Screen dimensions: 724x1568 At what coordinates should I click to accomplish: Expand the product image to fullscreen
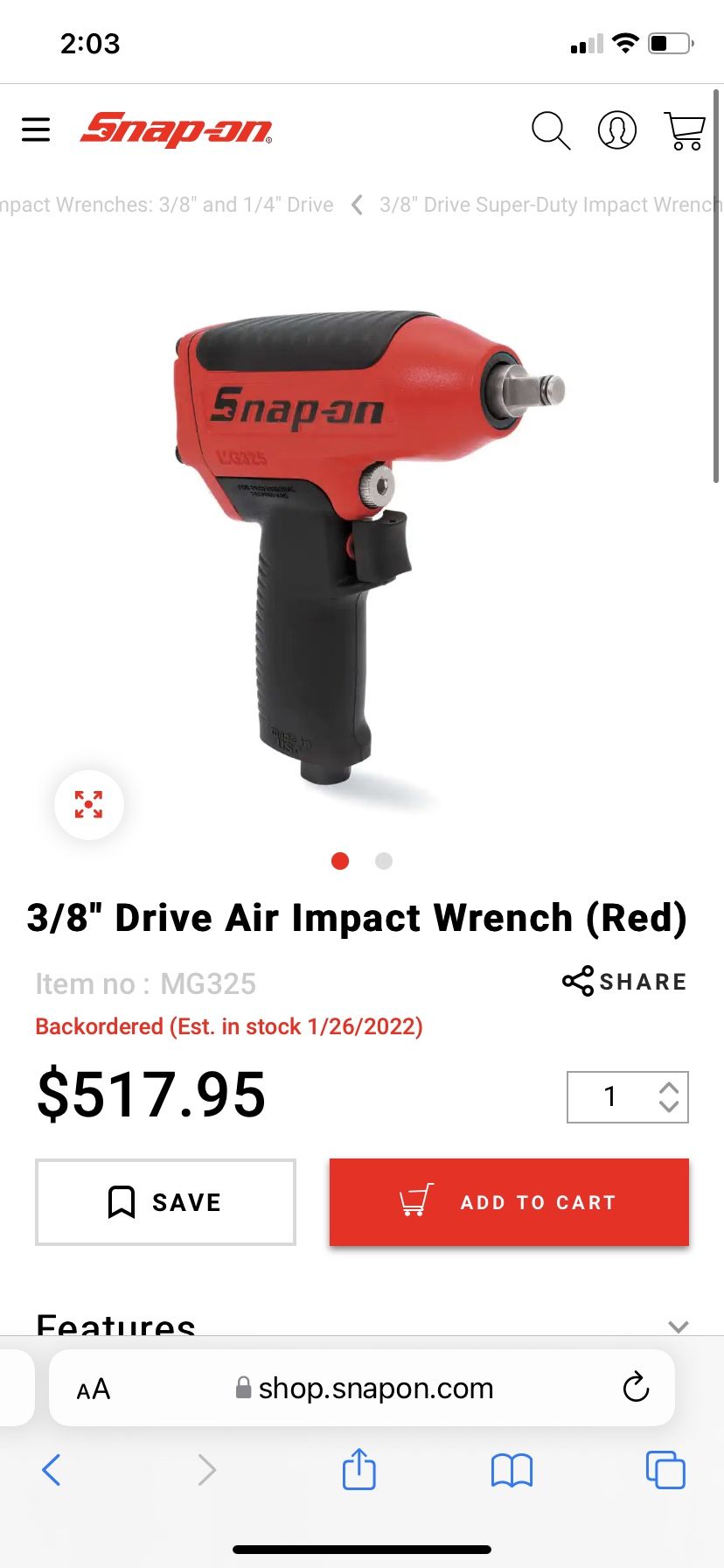(x=88, y=804)
